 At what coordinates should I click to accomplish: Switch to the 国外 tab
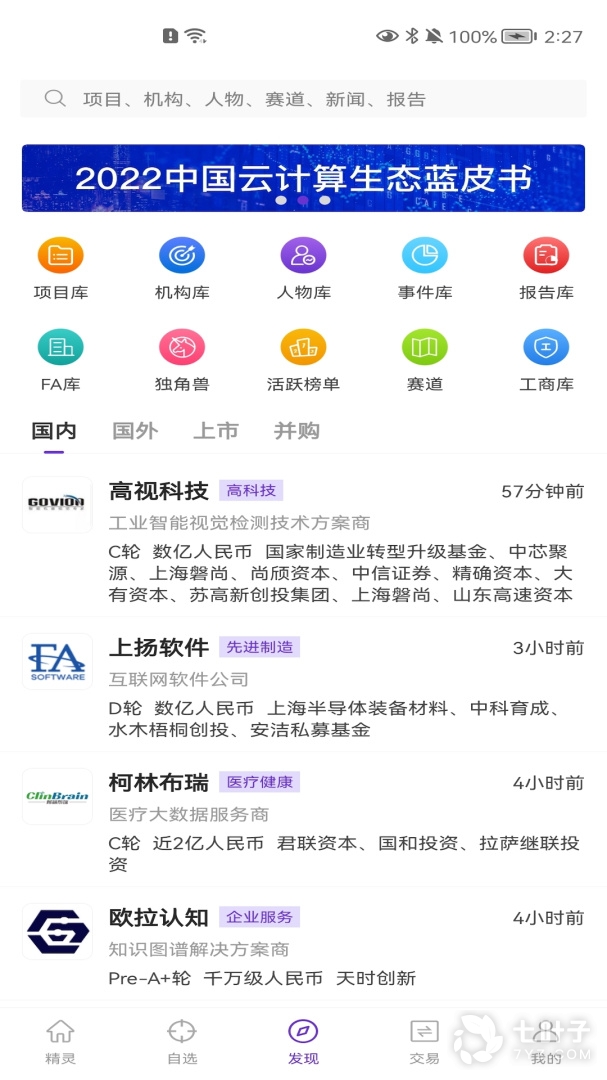(135, 431)
